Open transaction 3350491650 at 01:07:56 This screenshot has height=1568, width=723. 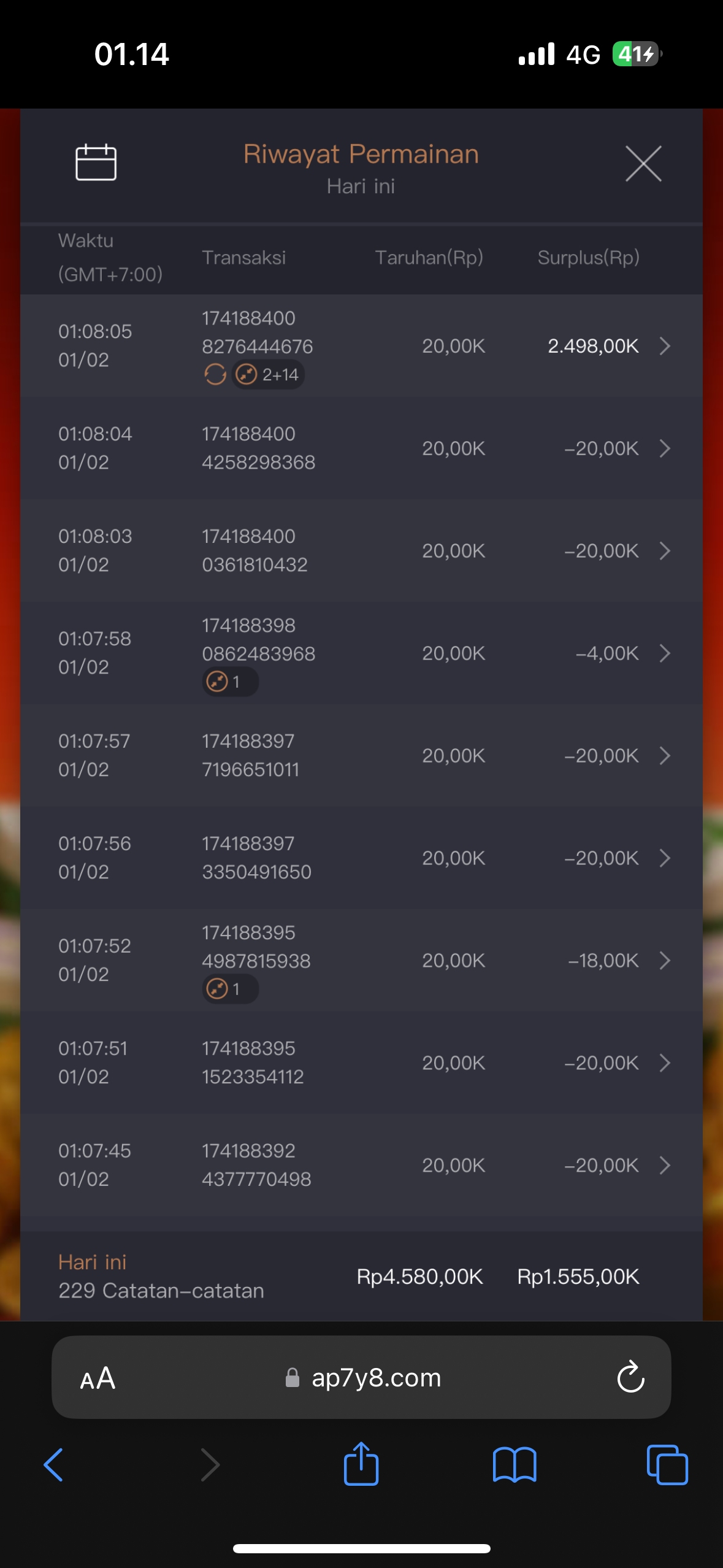pyautogui.click(x=665, y=858)
